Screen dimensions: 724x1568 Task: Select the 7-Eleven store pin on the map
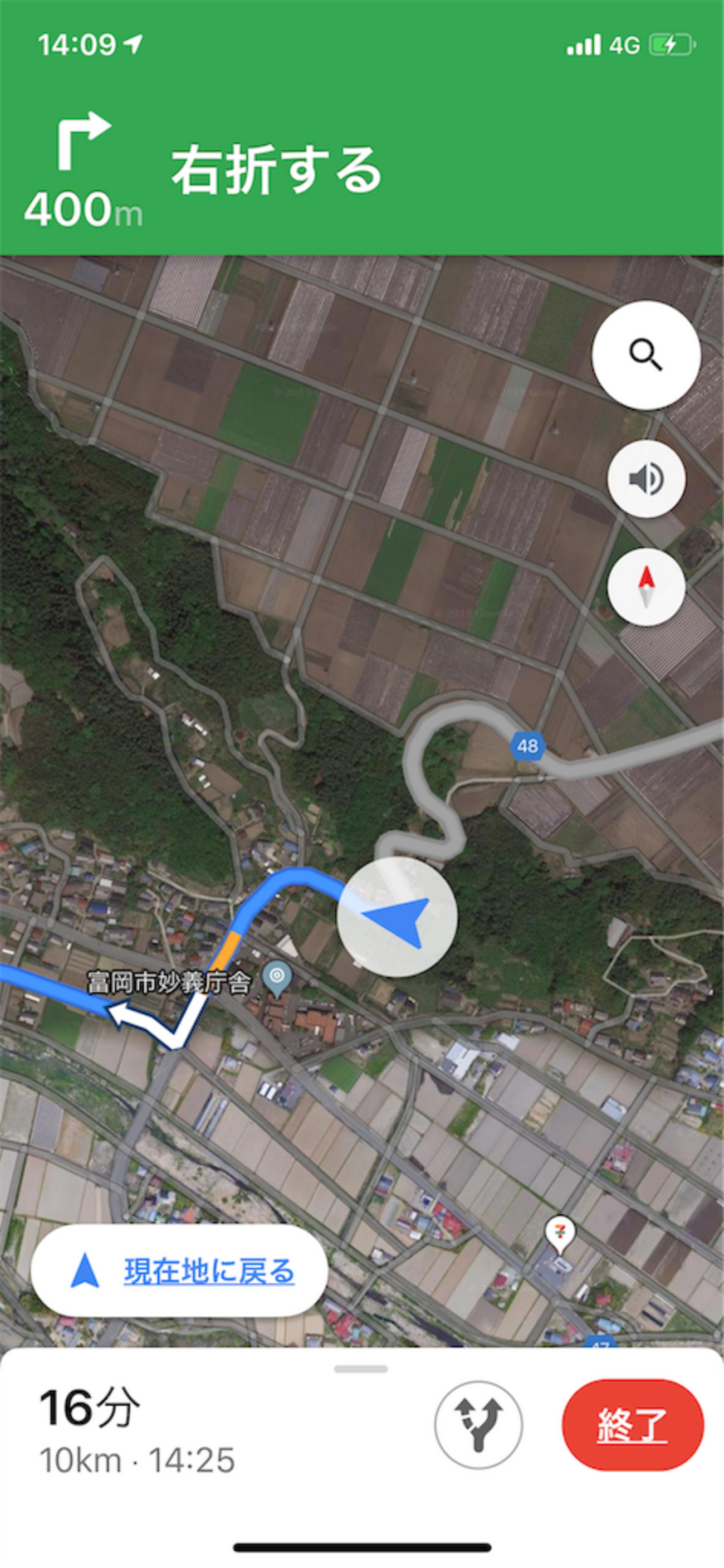[x=560, y=1234]
